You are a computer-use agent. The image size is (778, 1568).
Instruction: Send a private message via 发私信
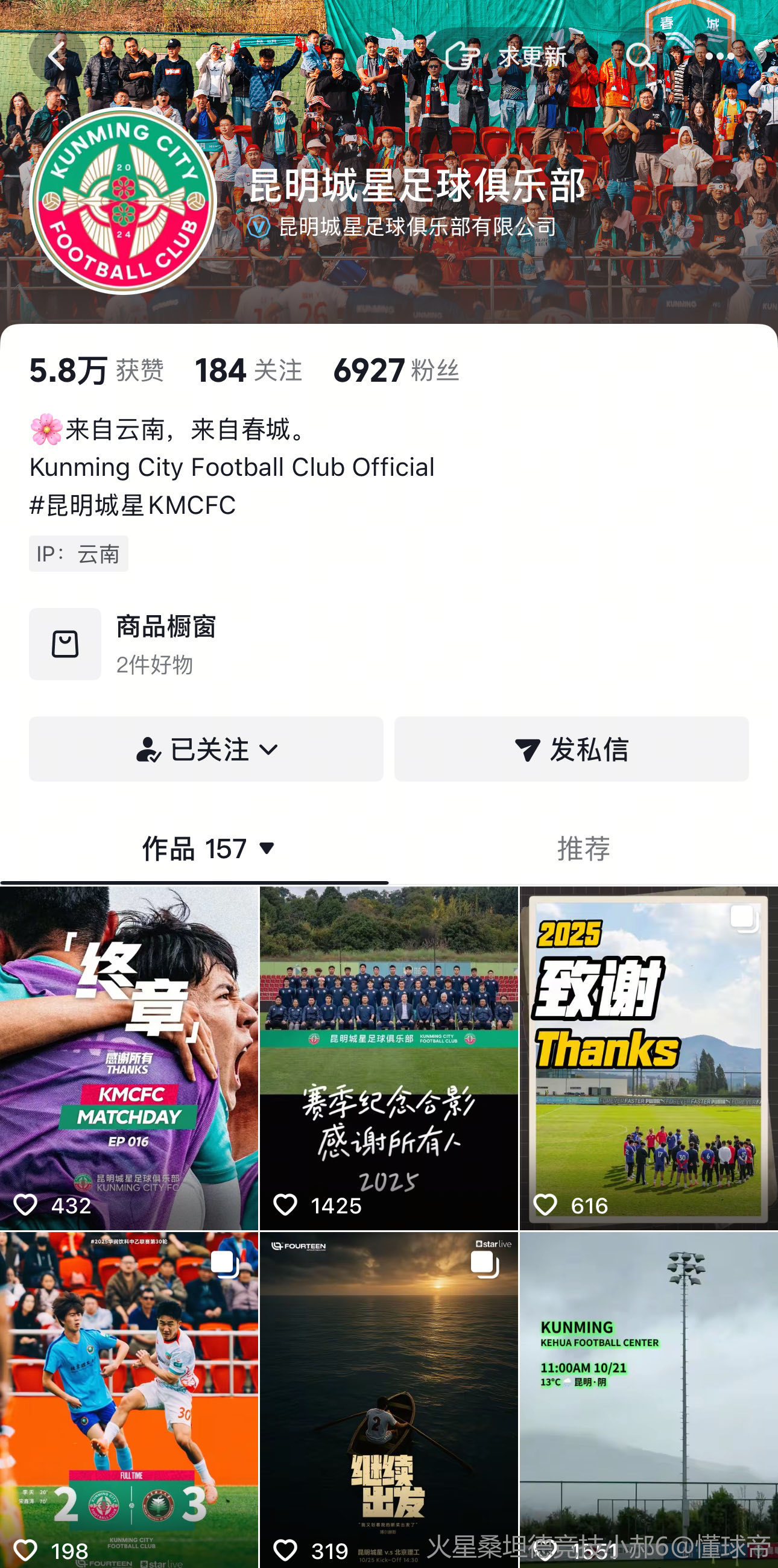[x=571, y=748]
